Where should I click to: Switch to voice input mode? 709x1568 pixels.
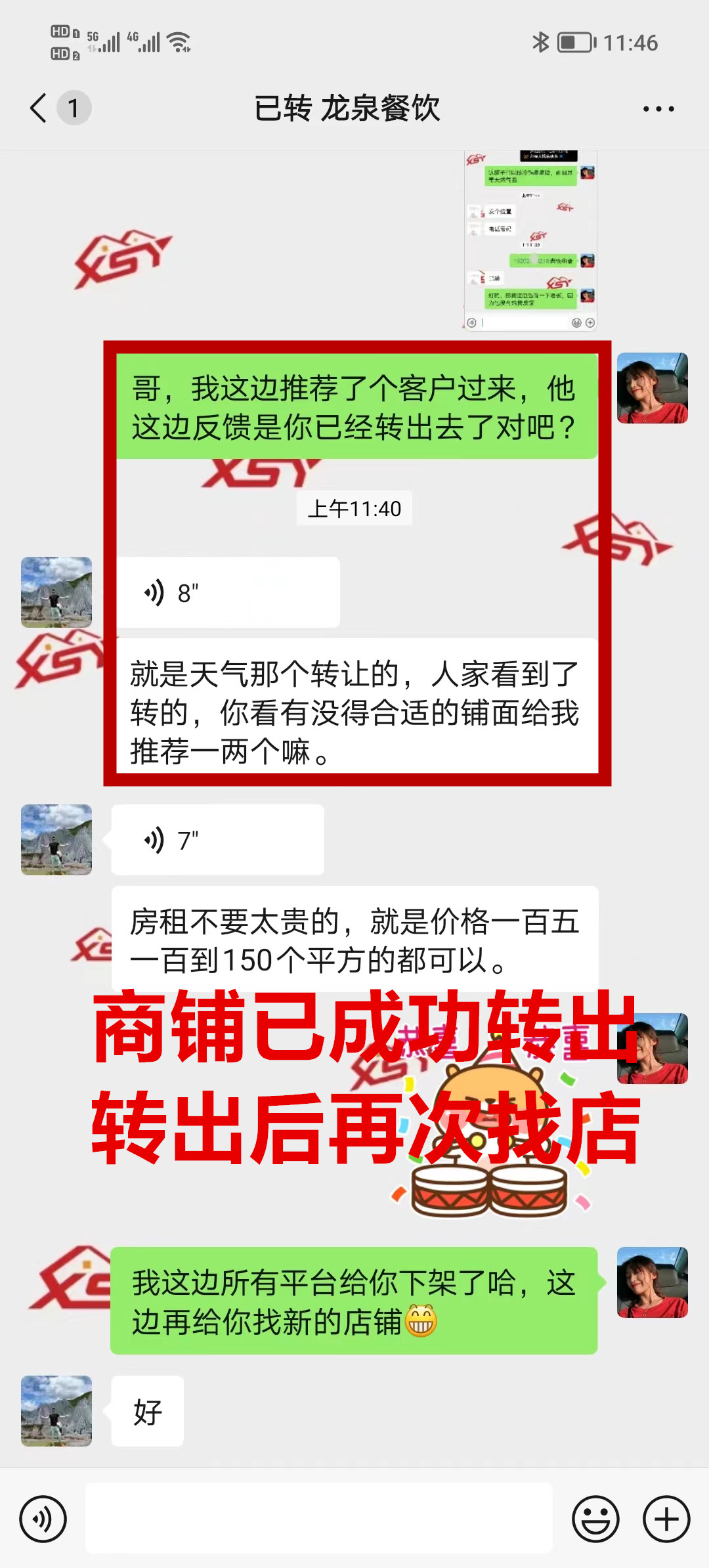pos(43,1519)
